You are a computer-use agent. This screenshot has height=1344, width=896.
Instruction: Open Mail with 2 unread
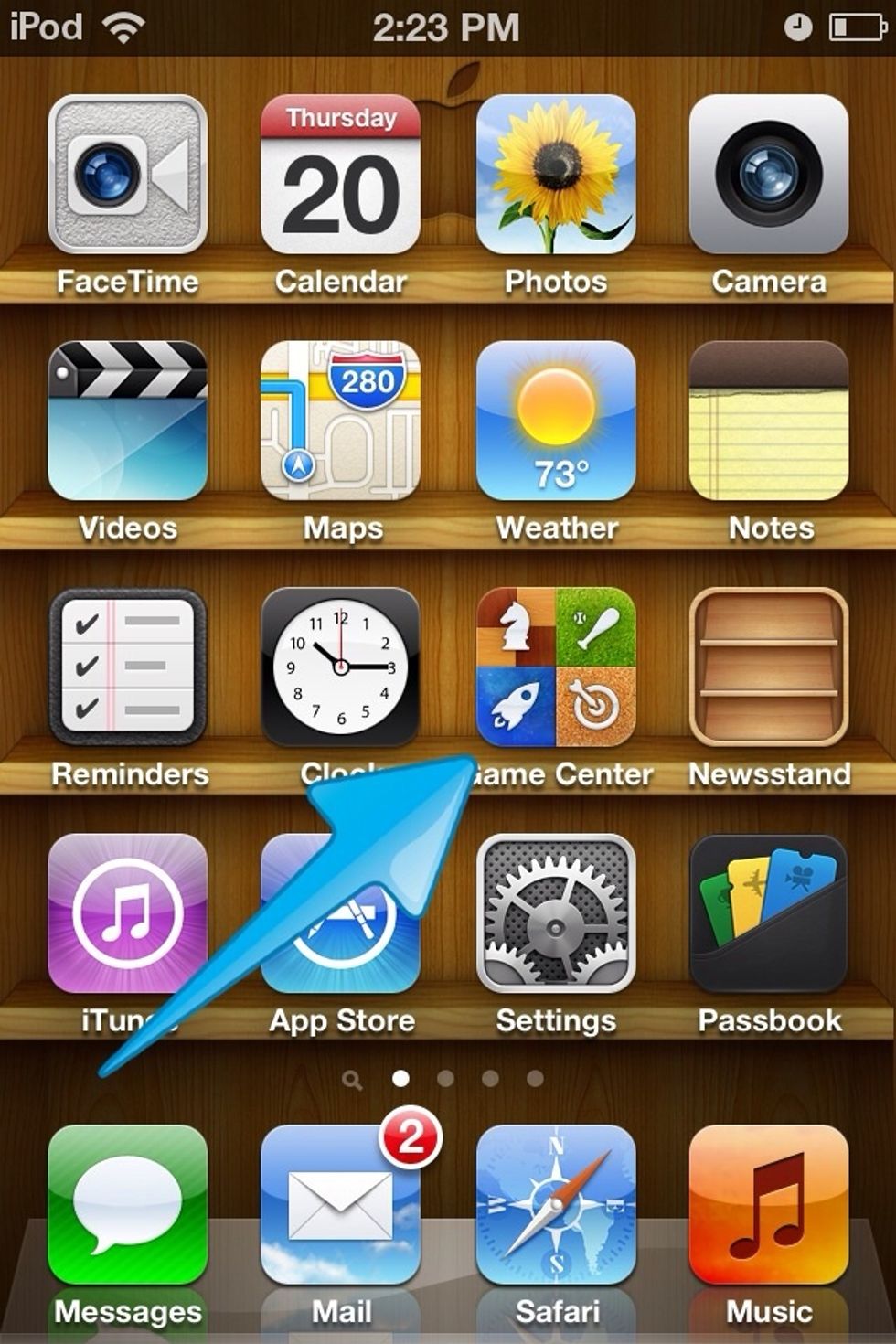click(x=340, y=1205)
